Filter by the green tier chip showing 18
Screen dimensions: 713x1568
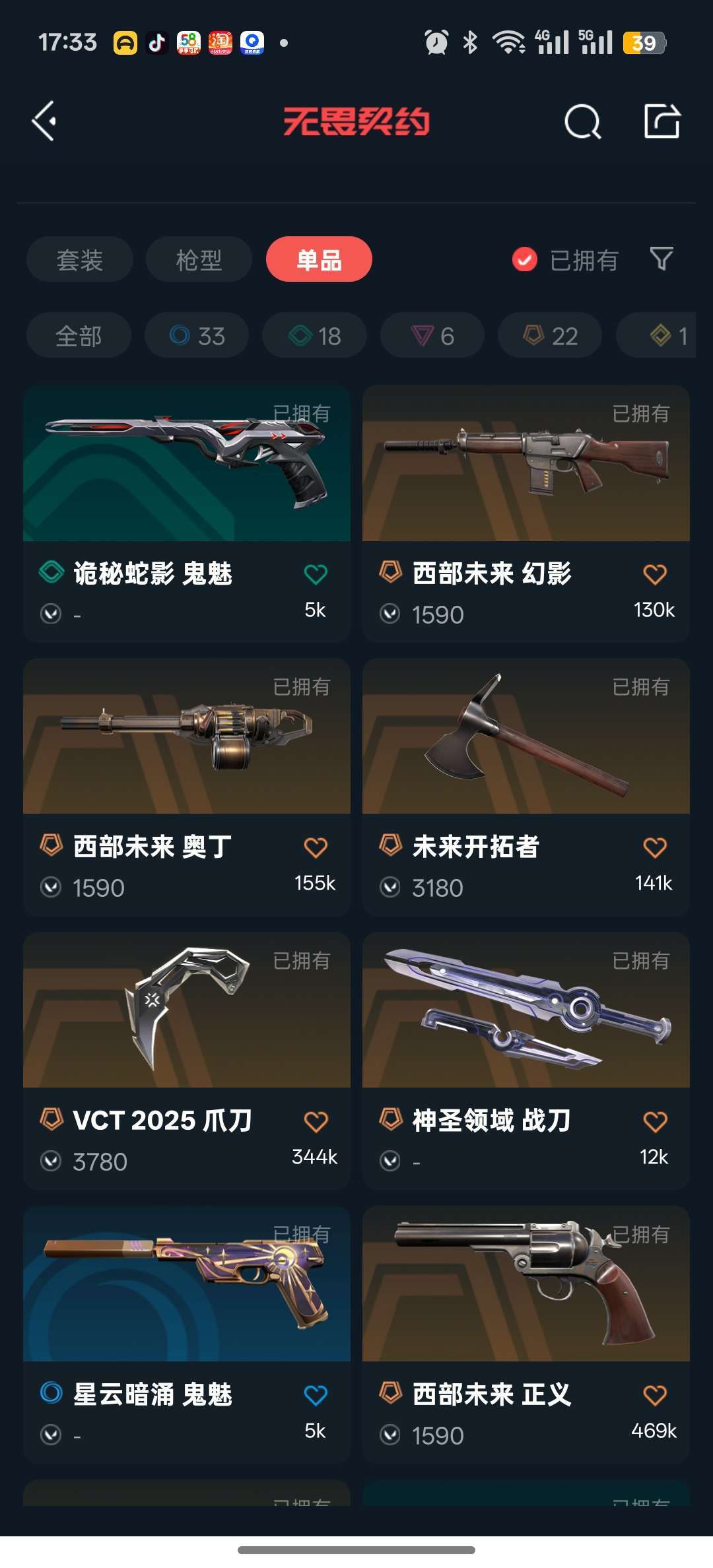tap(314, 335)
